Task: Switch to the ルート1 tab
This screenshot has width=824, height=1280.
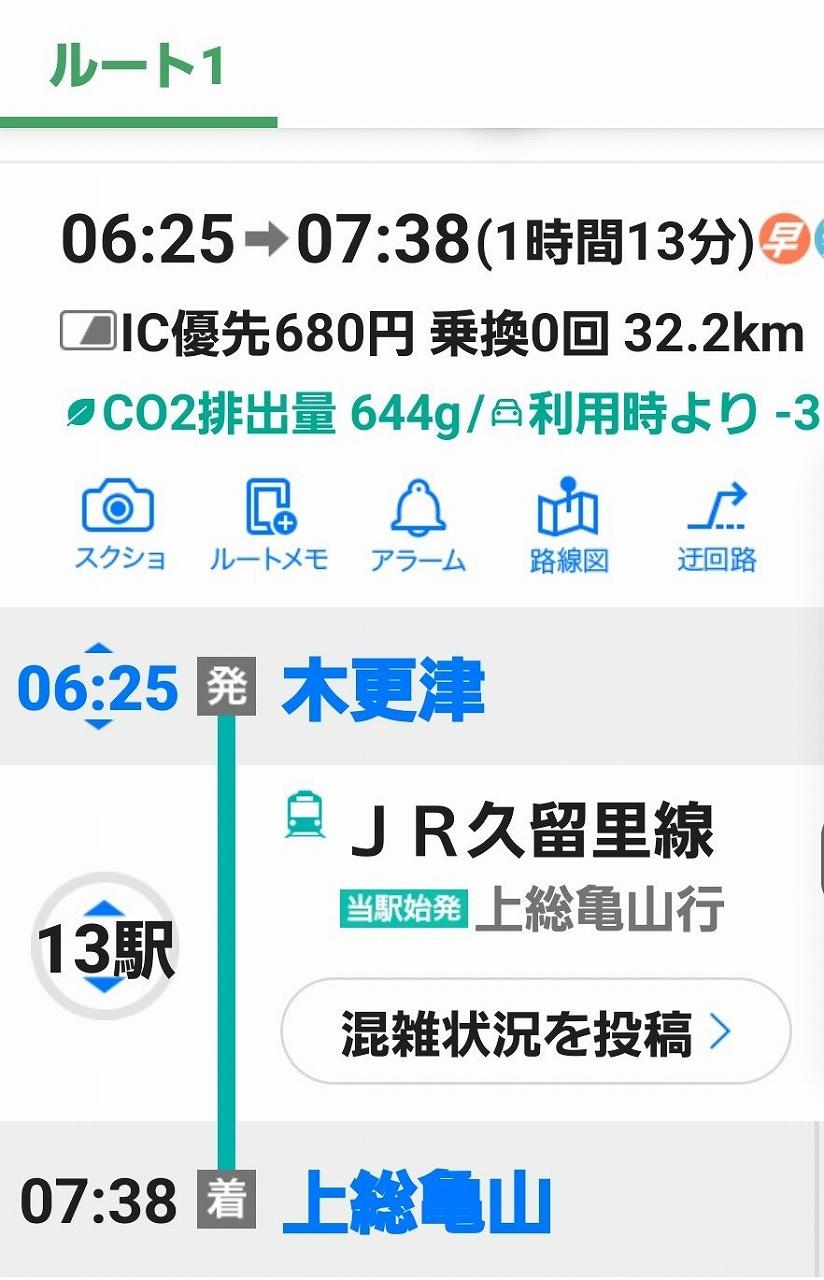Action: pos(138,68)
